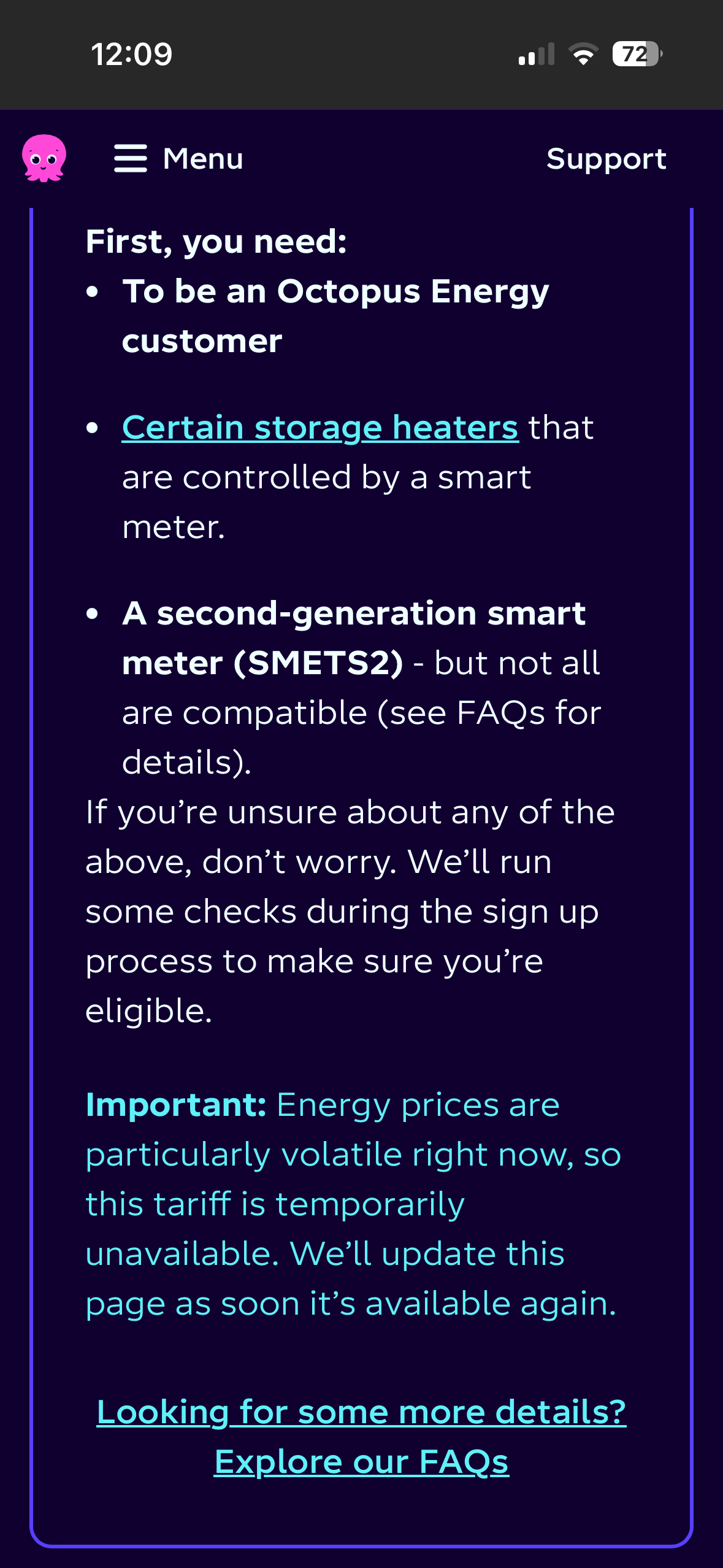Open the hamburger Menu
Image resolution: width=723 pixels, height=1568 pixels.
178,159
